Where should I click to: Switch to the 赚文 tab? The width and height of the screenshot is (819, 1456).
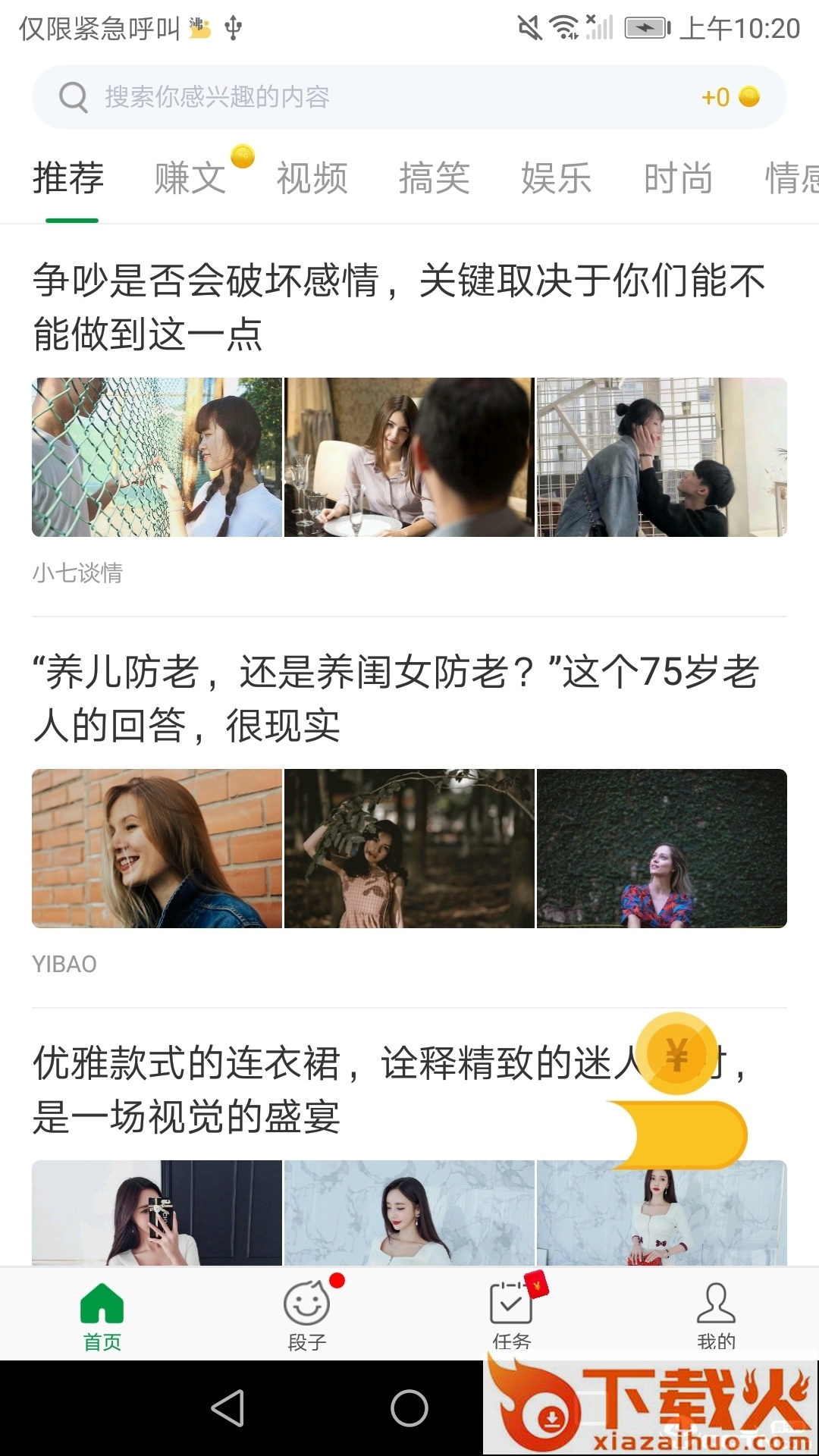tap(190, 179)
